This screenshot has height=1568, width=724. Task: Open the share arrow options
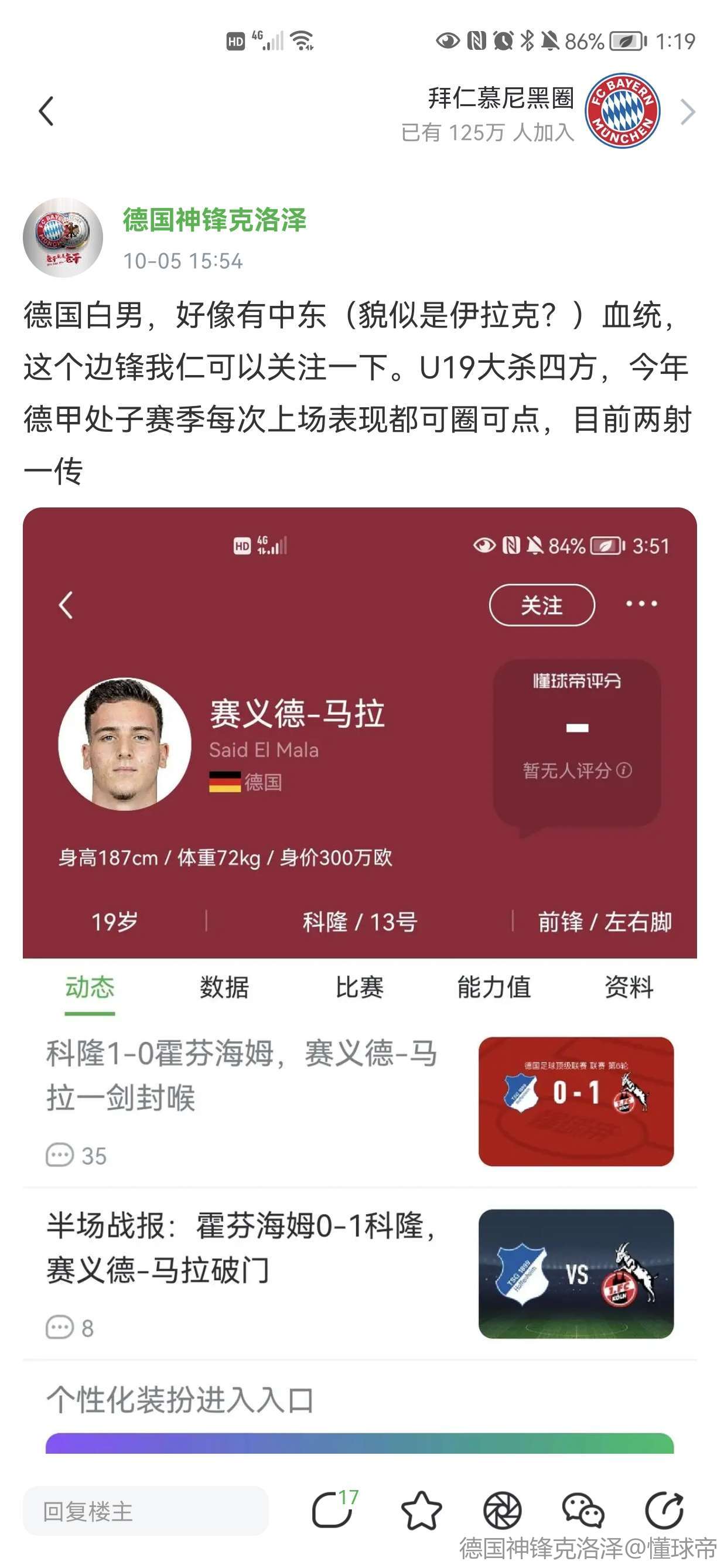pyautogui.click(x=664, y=1511)
